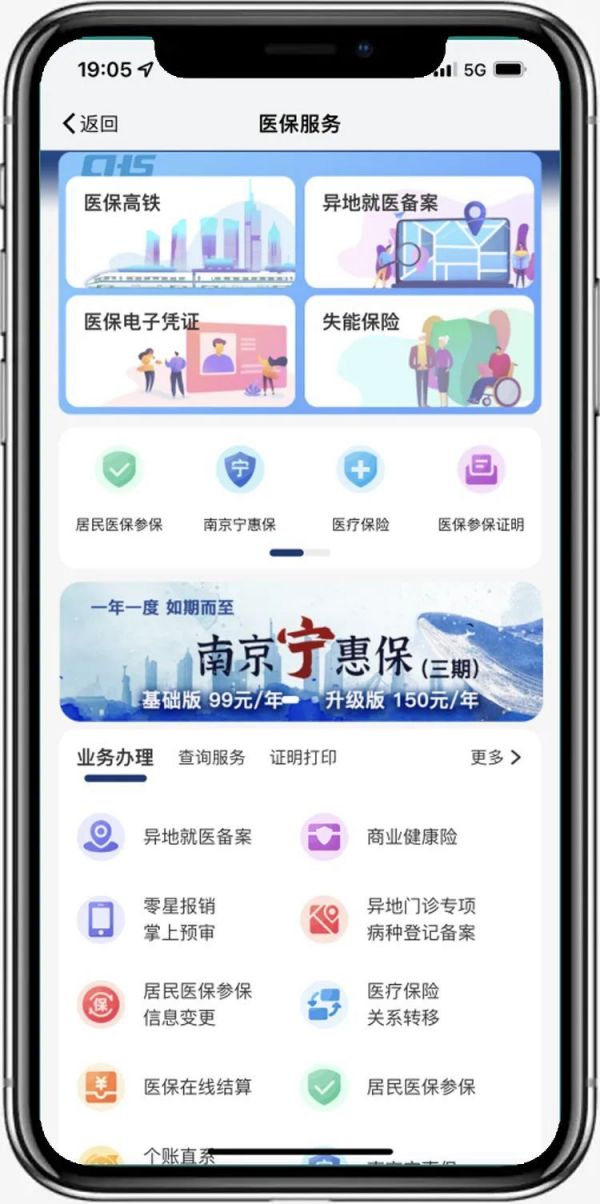Switch to the 证明打印 tab
Image resolution: width=600 pixels, height=1204 pixels.
(x=303, y=758)
